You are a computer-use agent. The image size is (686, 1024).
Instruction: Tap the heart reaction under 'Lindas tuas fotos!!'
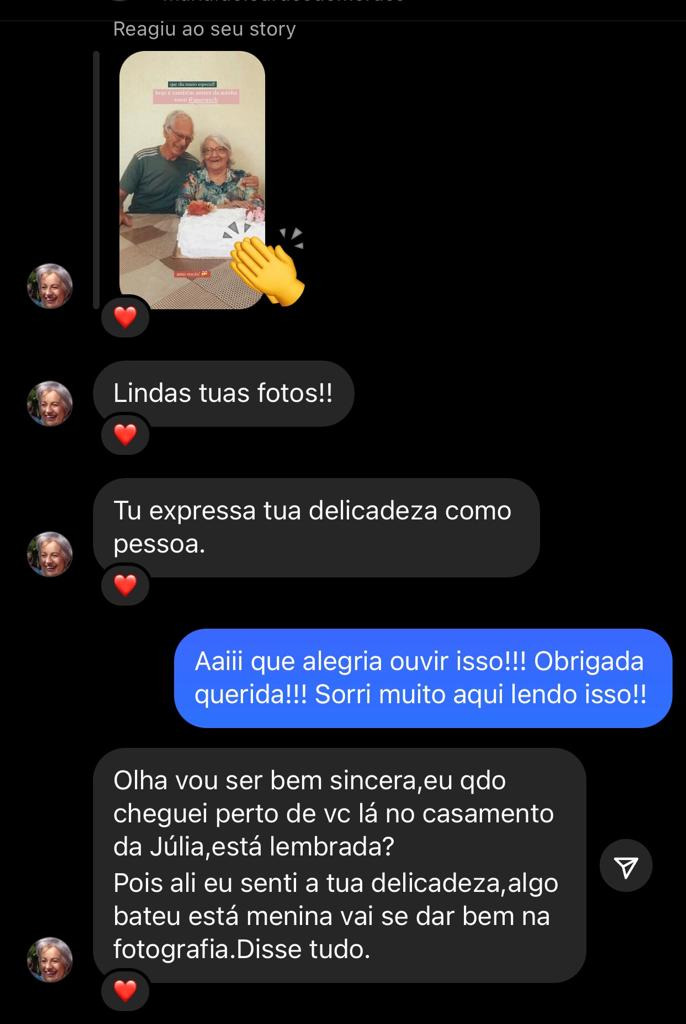[x=125, y=435]
